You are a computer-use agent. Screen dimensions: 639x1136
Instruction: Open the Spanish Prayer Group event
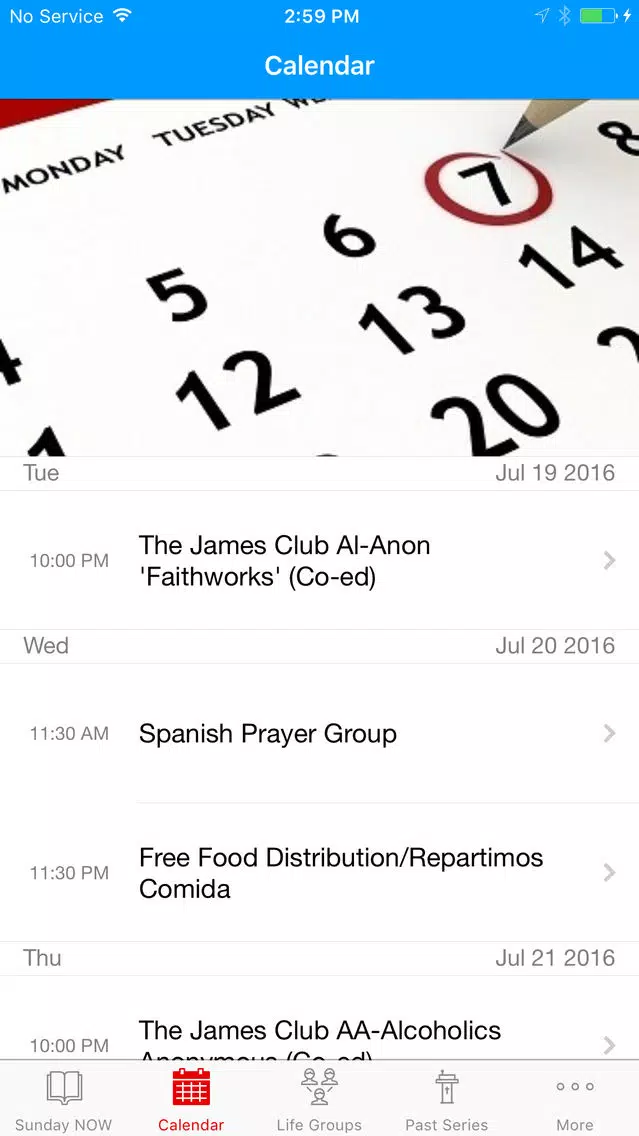320,733
